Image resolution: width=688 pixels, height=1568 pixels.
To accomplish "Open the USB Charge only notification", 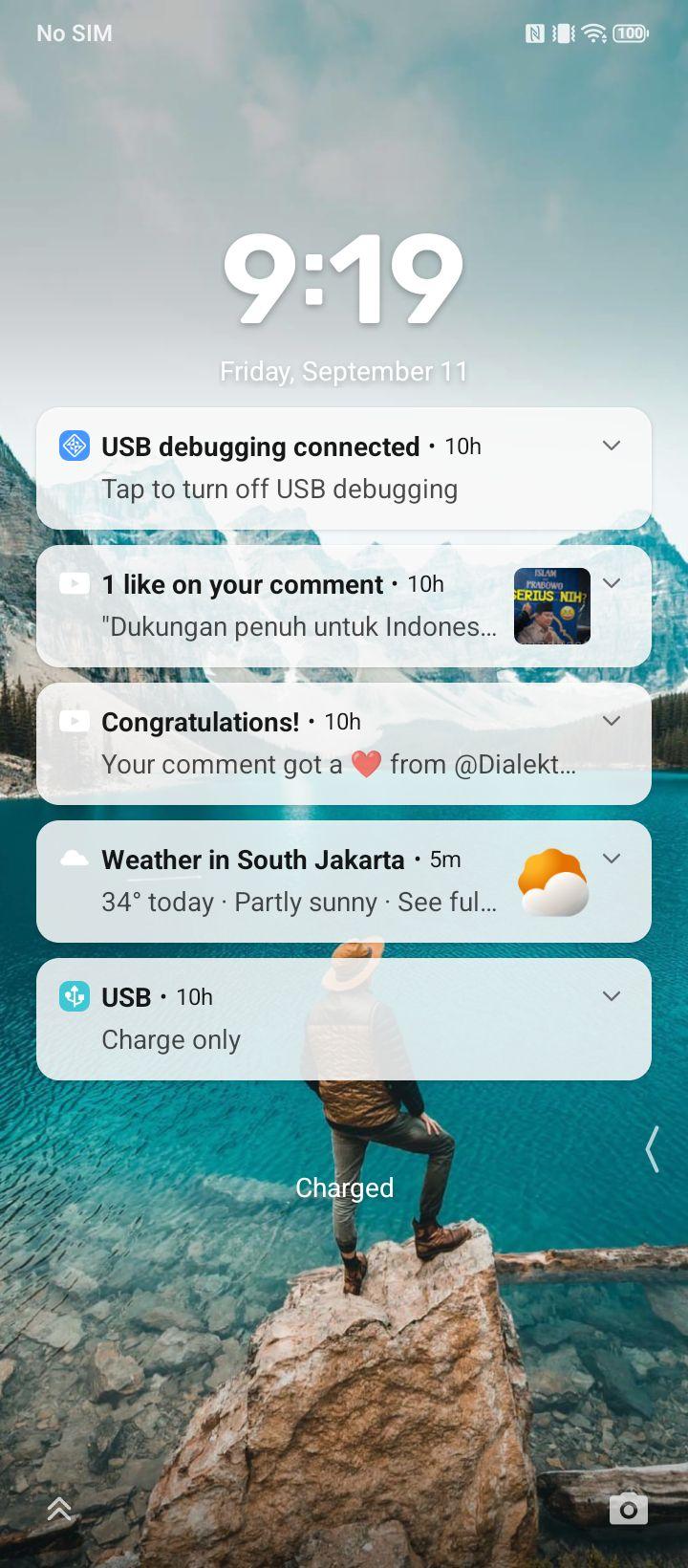I will [x=344, y=1019].
